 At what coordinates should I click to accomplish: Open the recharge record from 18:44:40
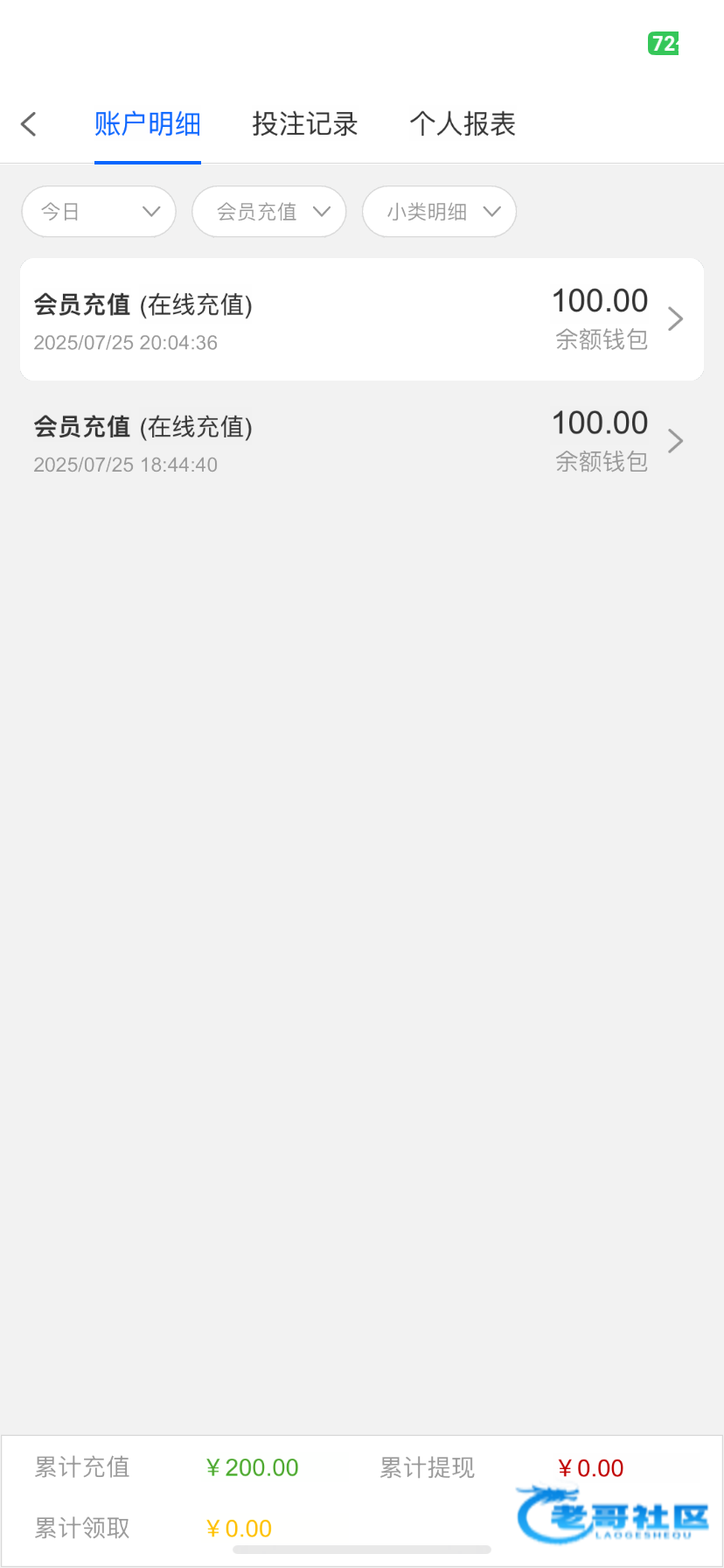tap(361, 442)
